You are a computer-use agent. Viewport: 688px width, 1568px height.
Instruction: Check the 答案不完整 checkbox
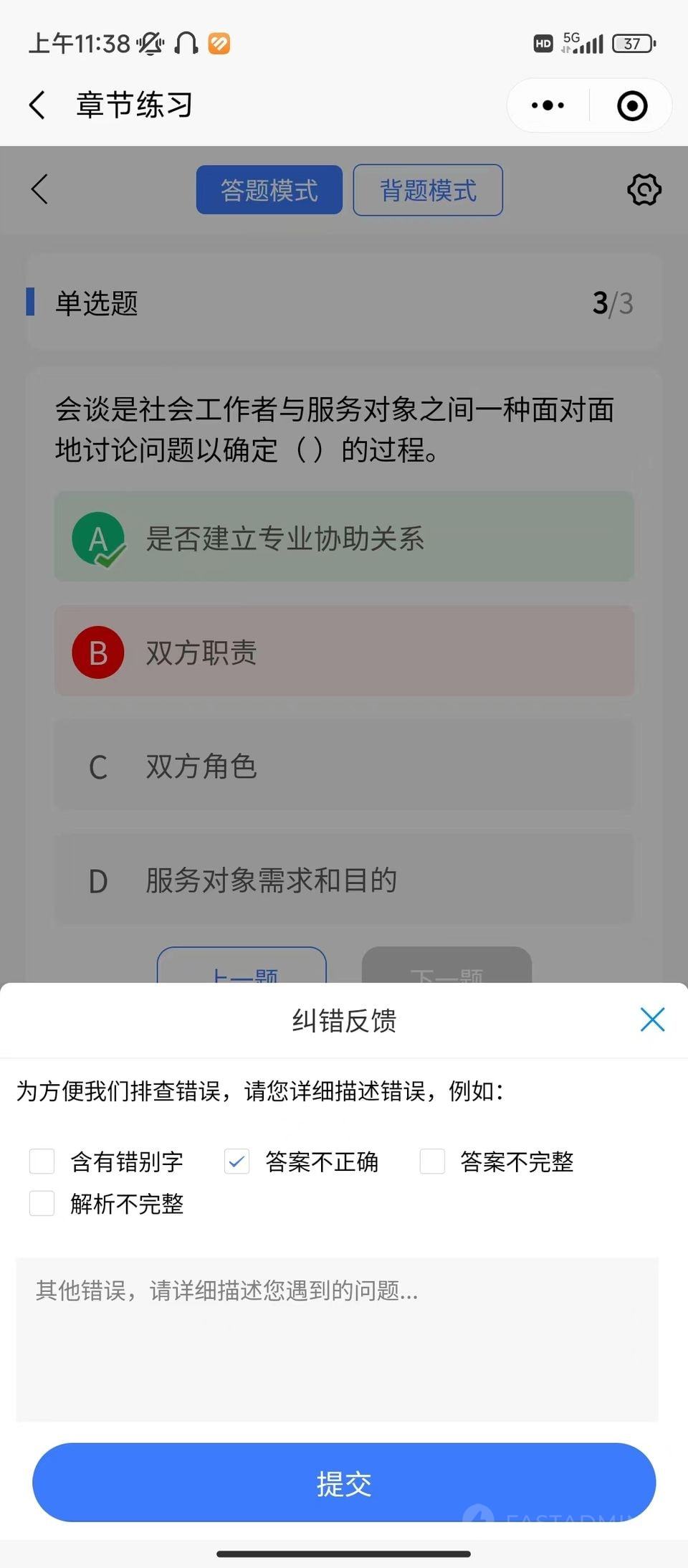(432, 1161)
